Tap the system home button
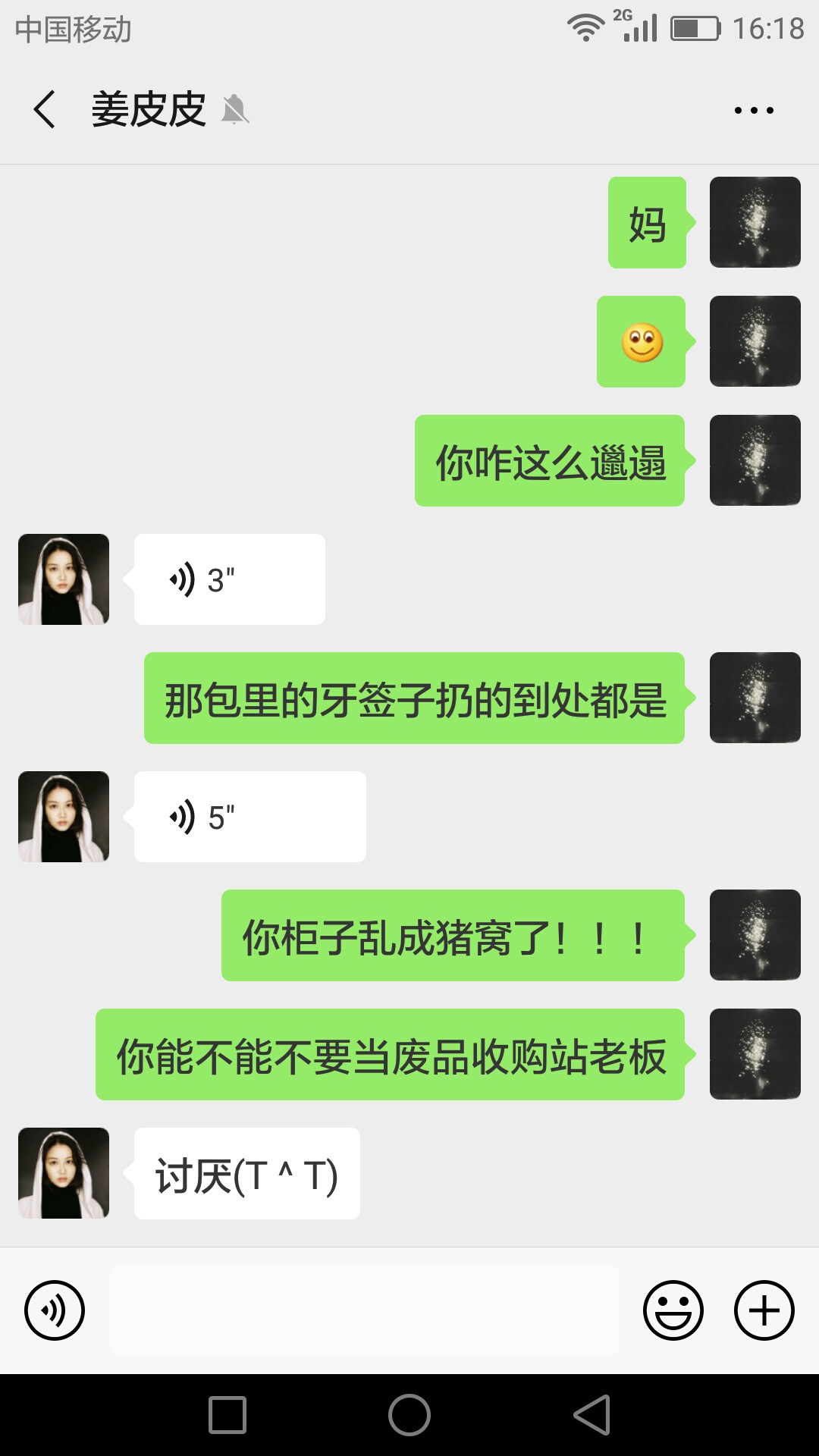 tap(409, 1415)
